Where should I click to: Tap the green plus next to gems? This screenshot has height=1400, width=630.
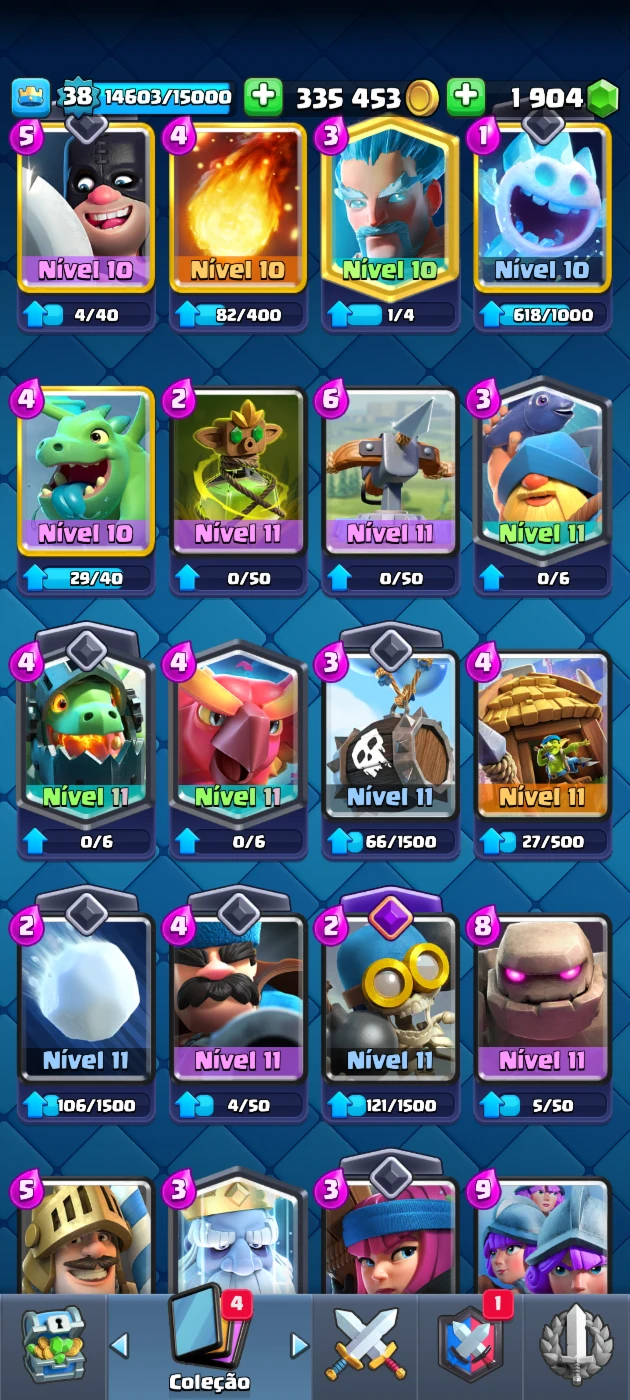[466, 97]
